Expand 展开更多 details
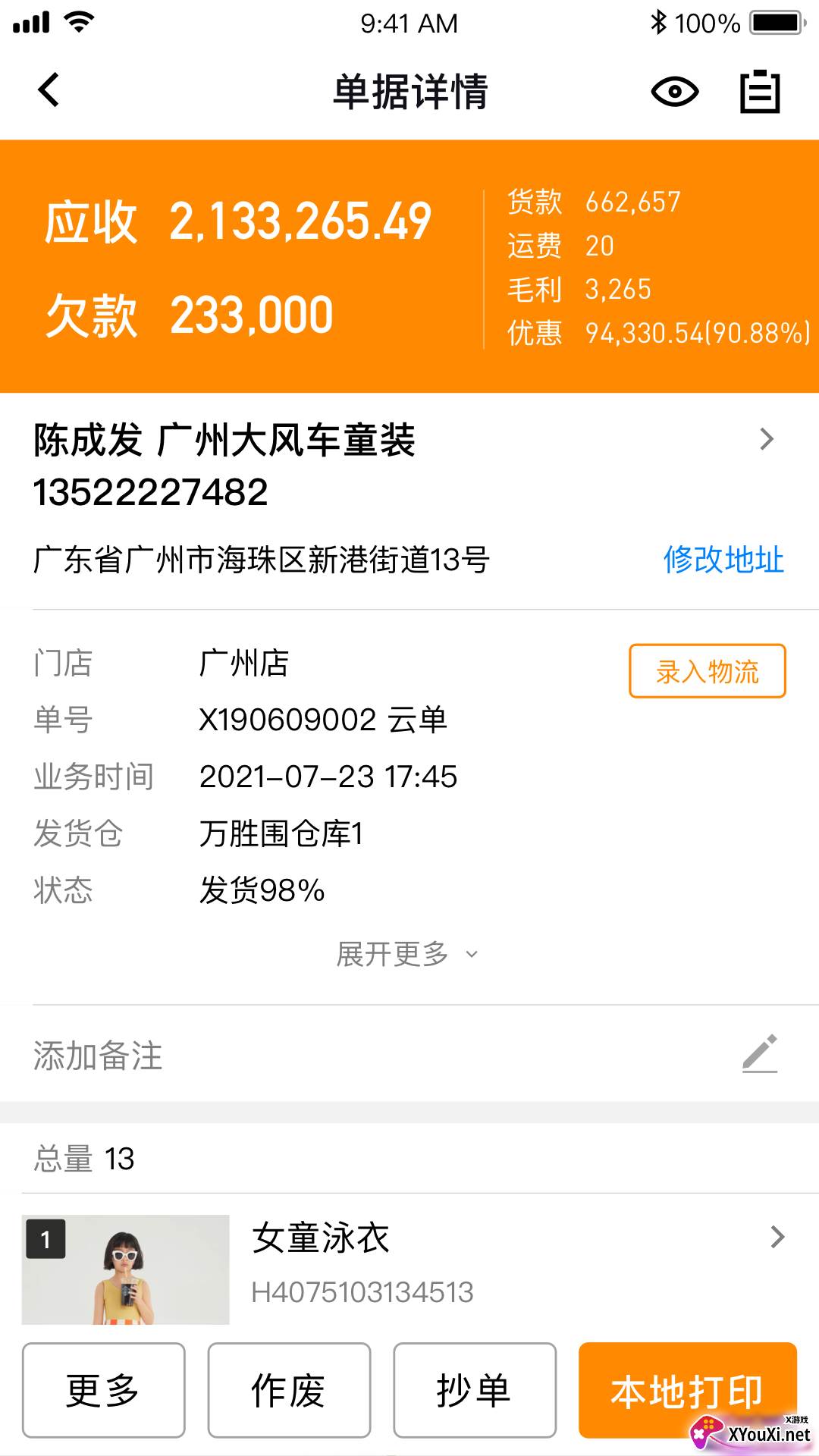The height and width of the screenshot is (1456, 819). click(x=408, y=954)
